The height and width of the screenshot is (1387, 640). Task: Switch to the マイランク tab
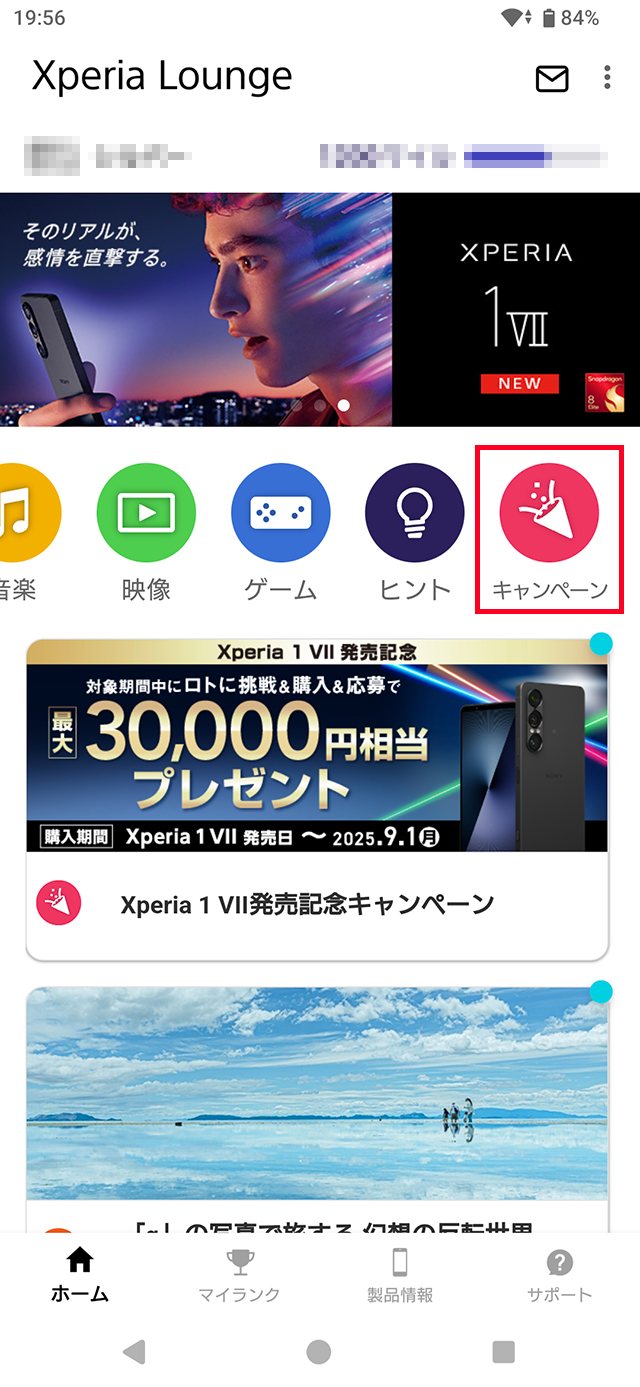239,1275
